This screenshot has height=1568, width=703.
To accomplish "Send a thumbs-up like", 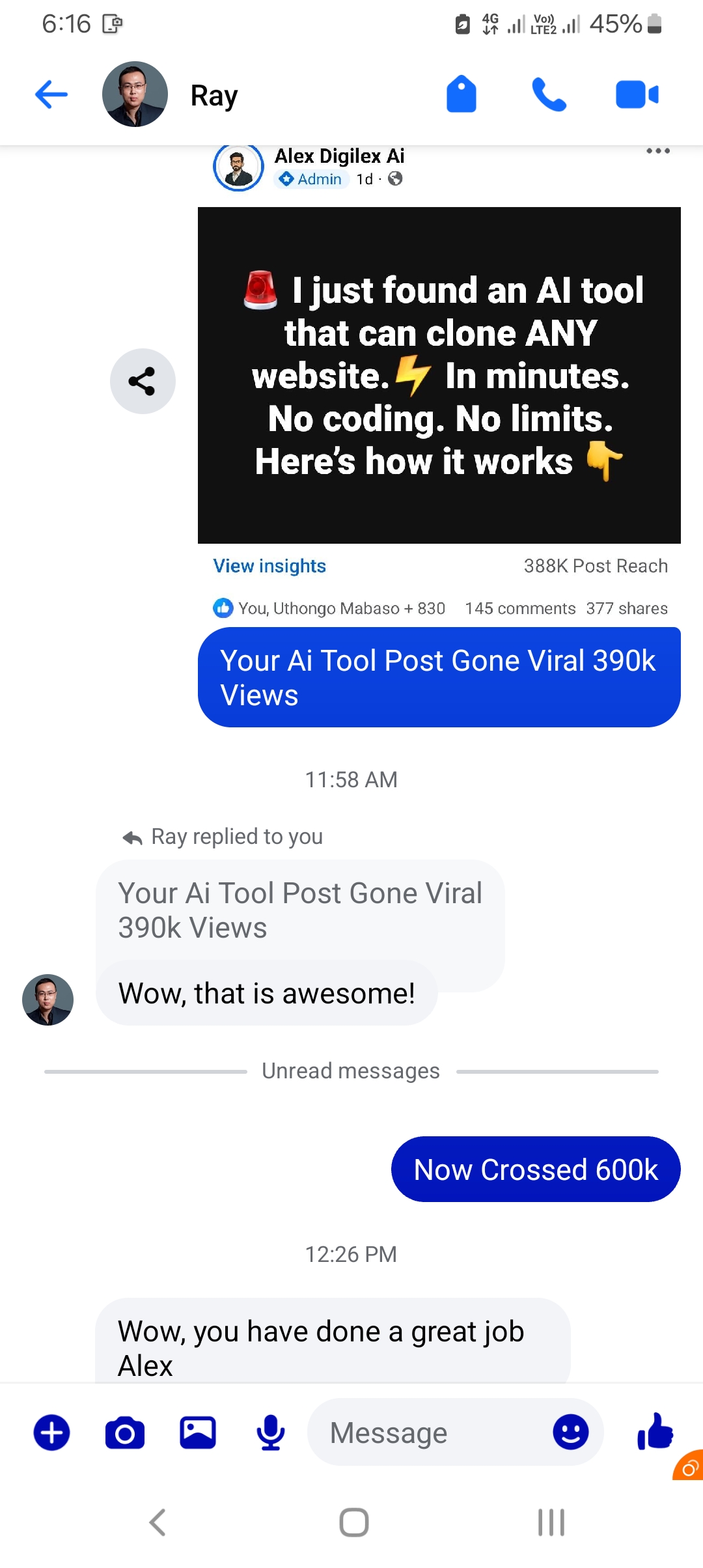I will click(655, 1431).
